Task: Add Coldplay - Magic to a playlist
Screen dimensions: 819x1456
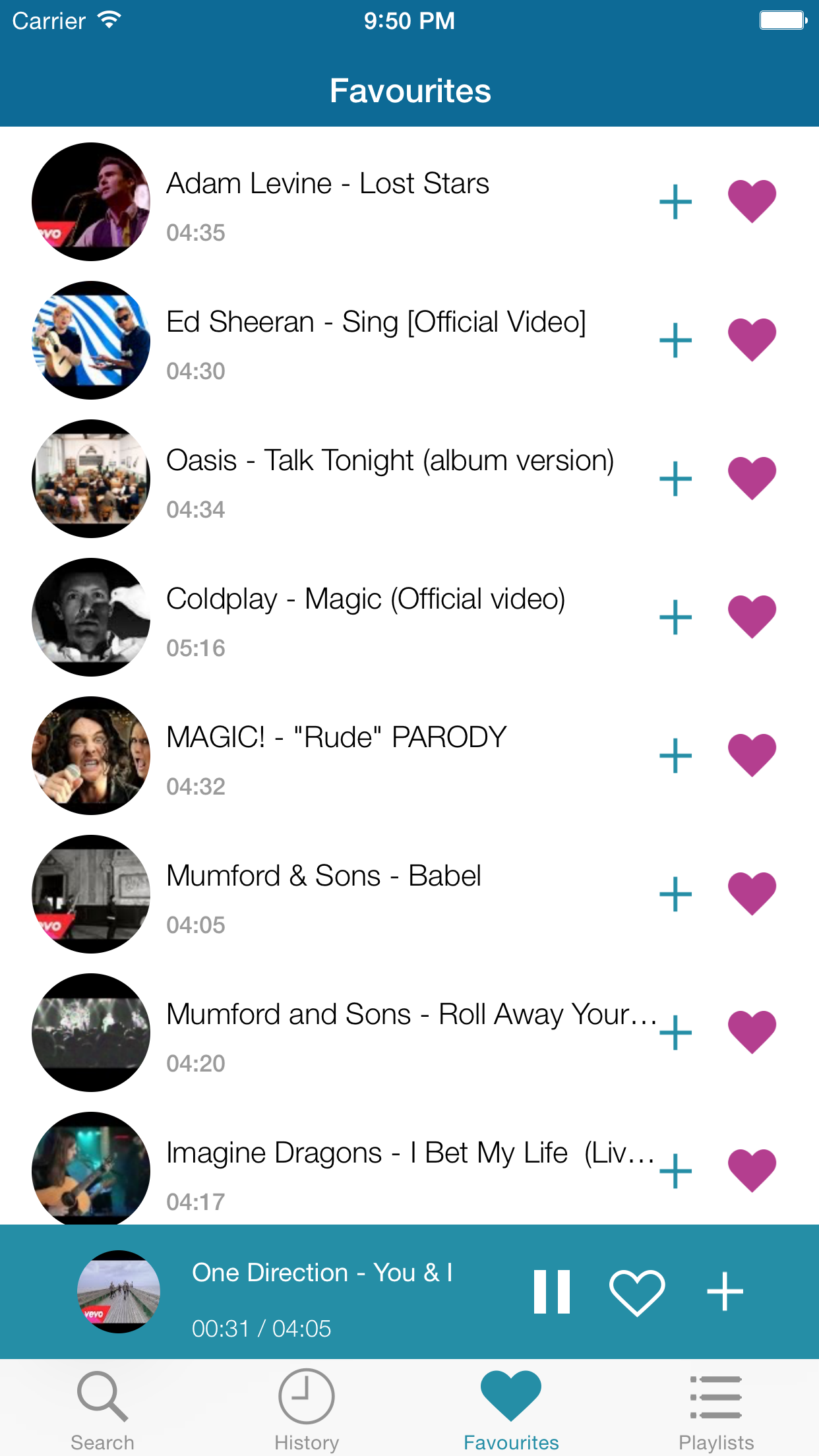Action: [x=675, y=617]
